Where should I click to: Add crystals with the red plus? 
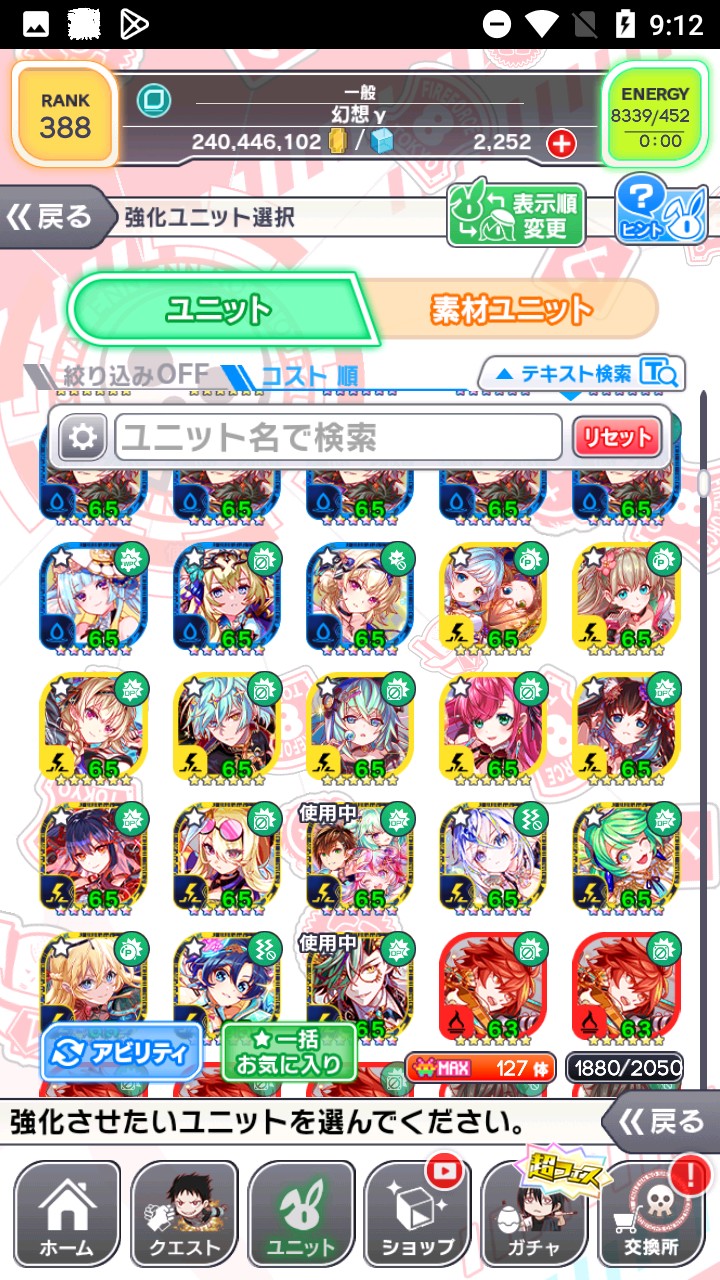562,143
